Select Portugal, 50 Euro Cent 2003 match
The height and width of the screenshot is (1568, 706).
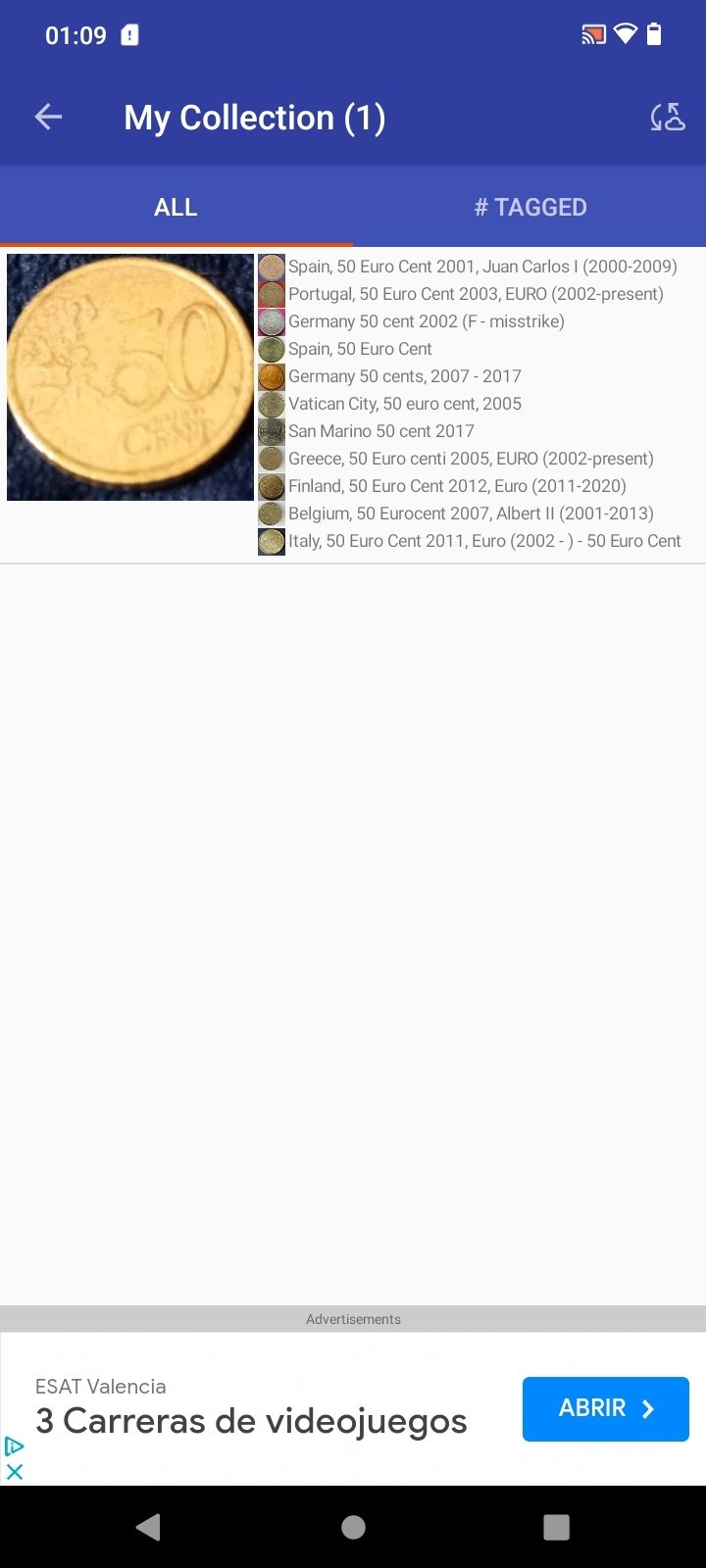click(462, 294)
